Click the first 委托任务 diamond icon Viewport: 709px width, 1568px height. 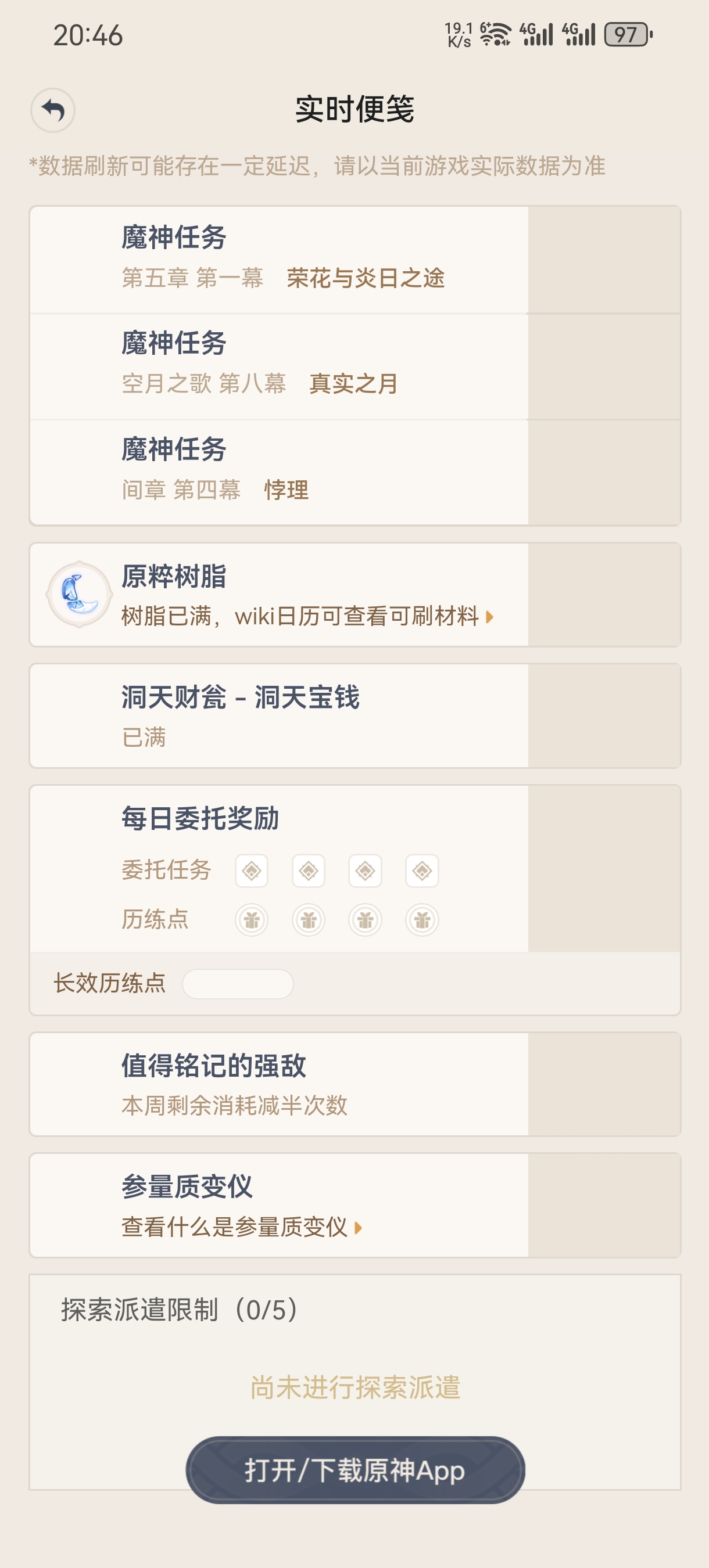pos(251,871)
